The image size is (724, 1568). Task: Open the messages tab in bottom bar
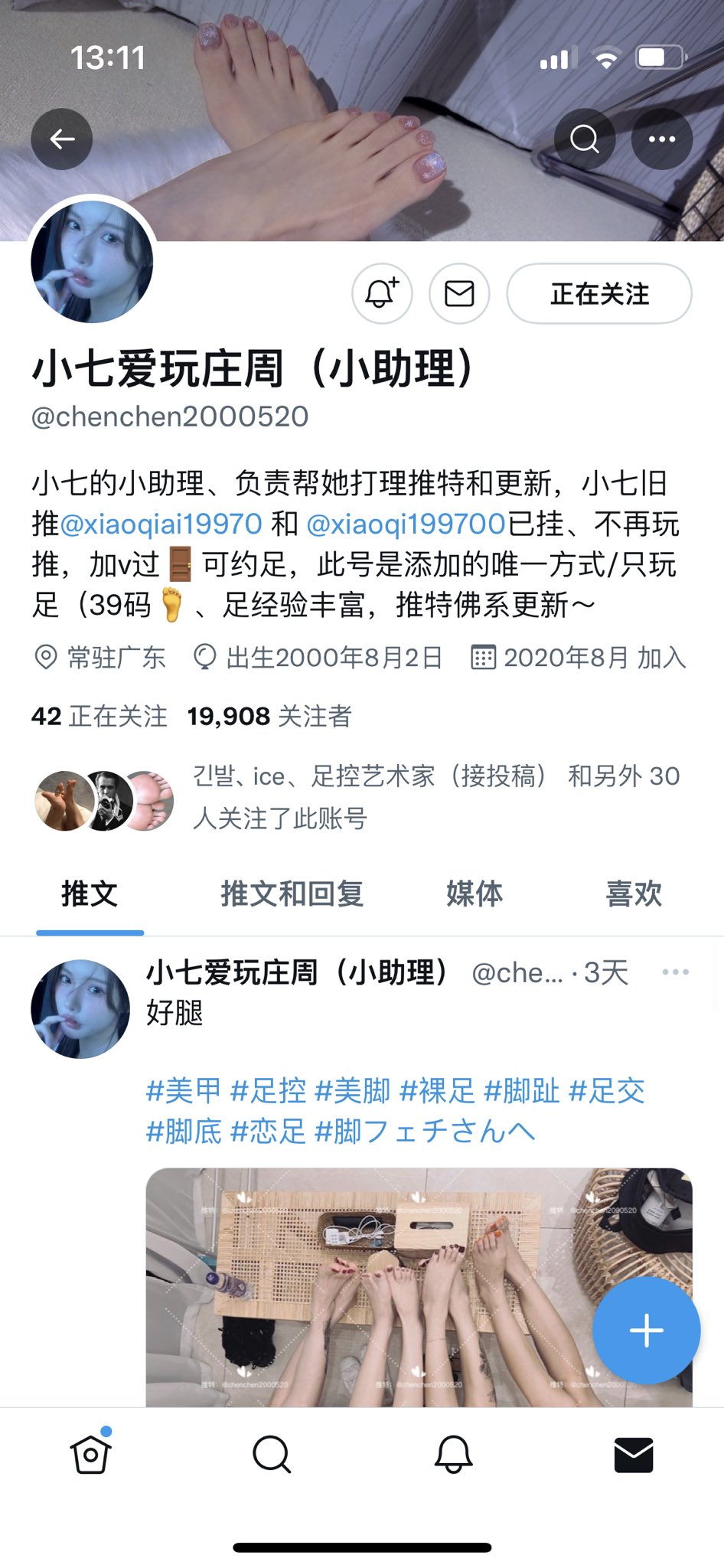point(634,1454)
